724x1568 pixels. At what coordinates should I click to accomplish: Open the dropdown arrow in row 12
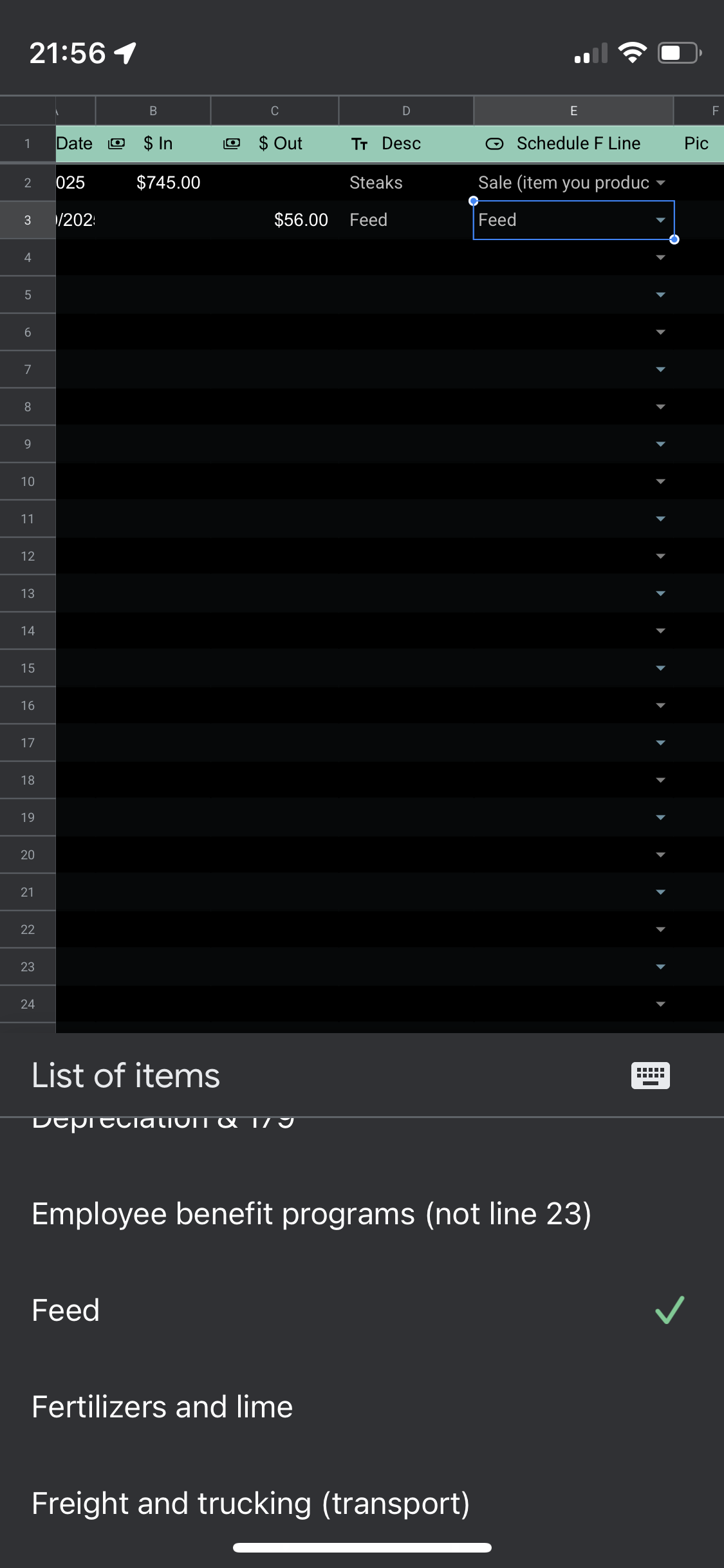click(660, 556)
